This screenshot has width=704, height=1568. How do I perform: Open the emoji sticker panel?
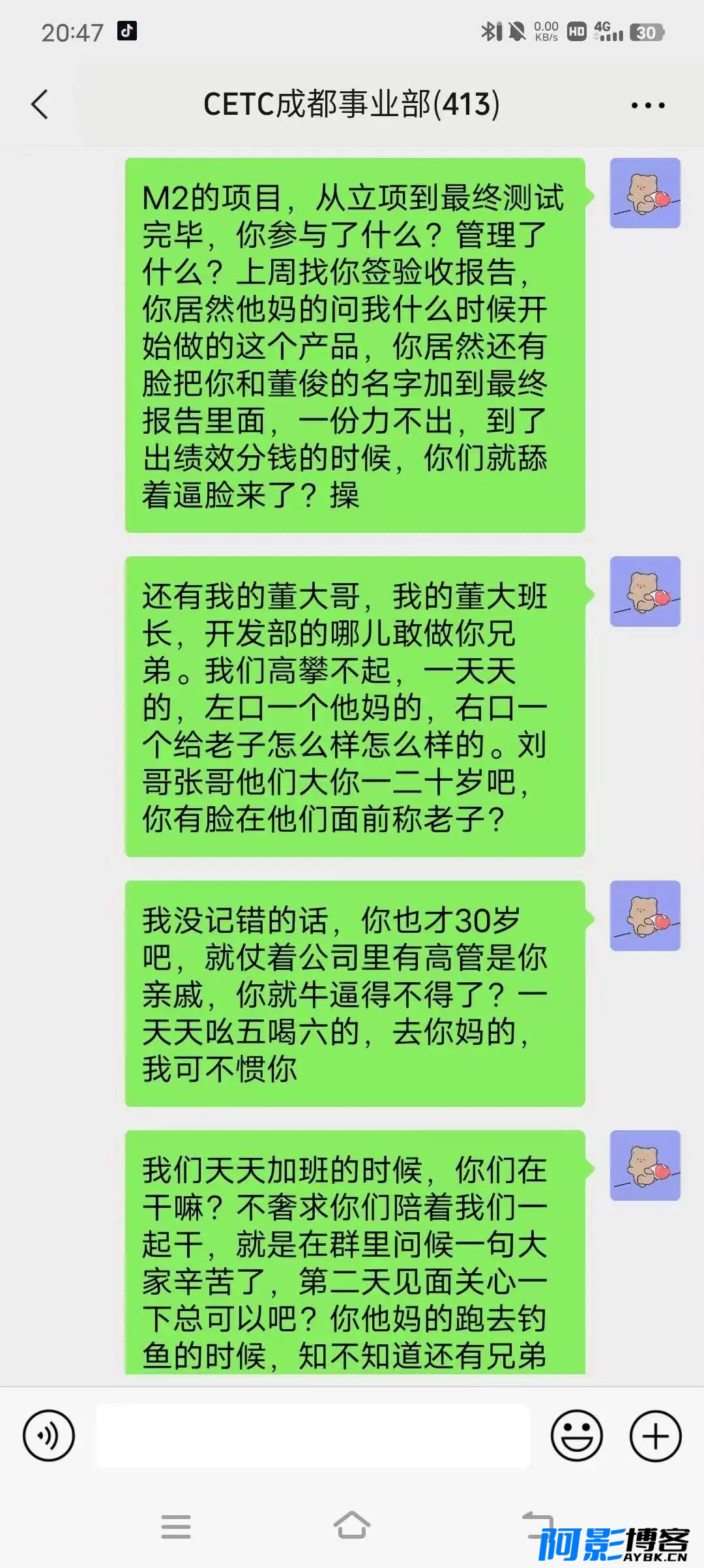pos(577,1436)
